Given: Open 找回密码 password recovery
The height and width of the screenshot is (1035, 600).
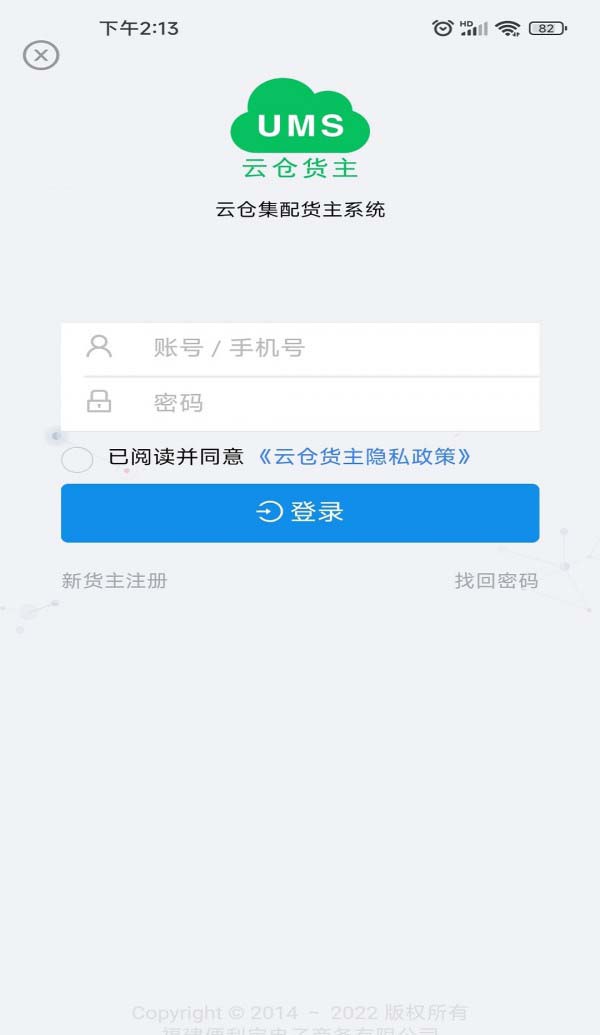Looking at the screenshot, I should [x=496, y=581].
